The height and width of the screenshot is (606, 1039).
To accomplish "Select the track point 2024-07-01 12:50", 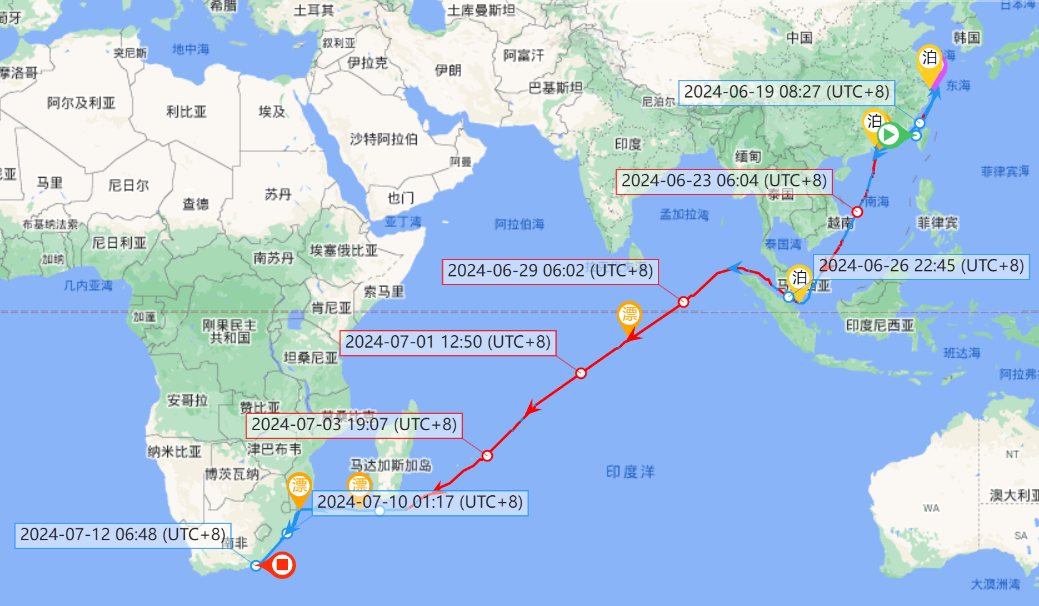I will click(x=580, y=373).
